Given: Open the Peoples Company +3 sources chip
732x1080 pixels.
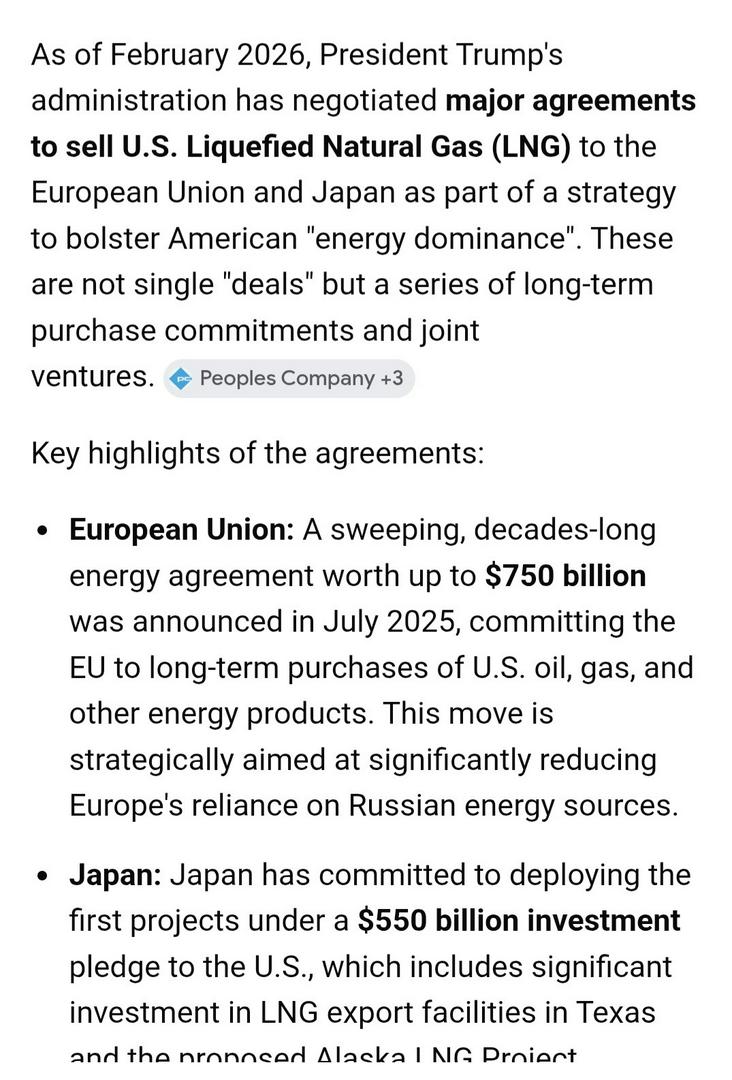Looking at the screenshot, I should click(x=289, y=379).
